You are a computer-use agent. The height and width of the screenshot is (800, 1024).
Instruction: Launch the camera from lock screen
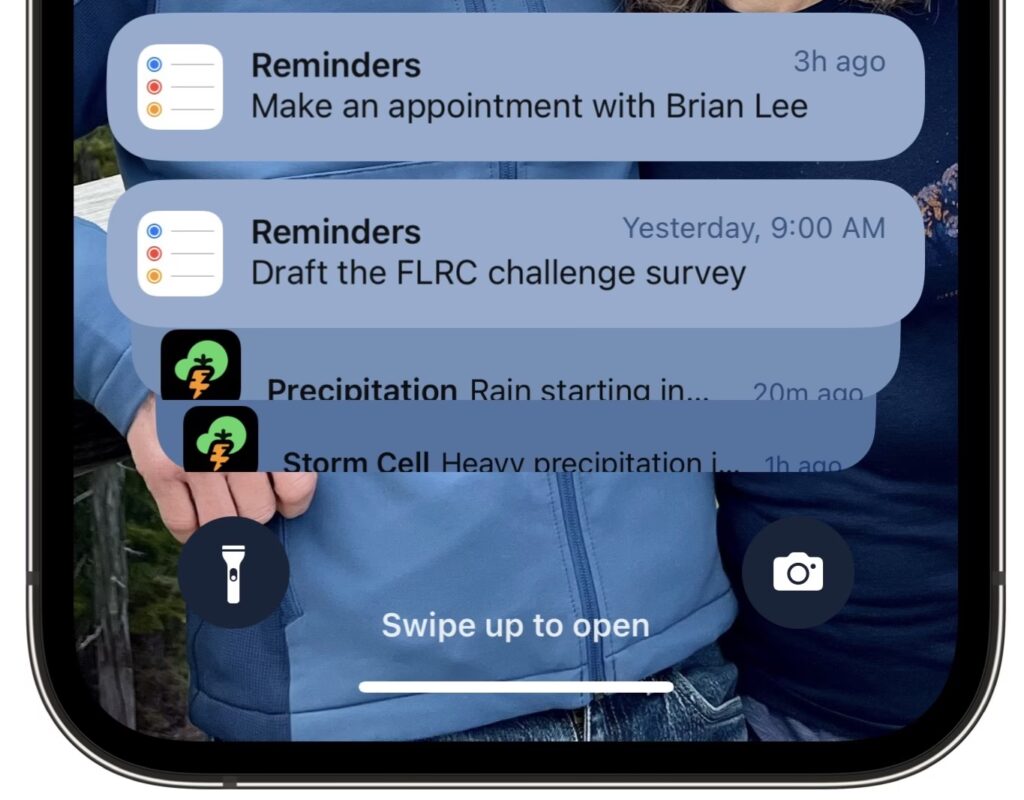[797, 573]
